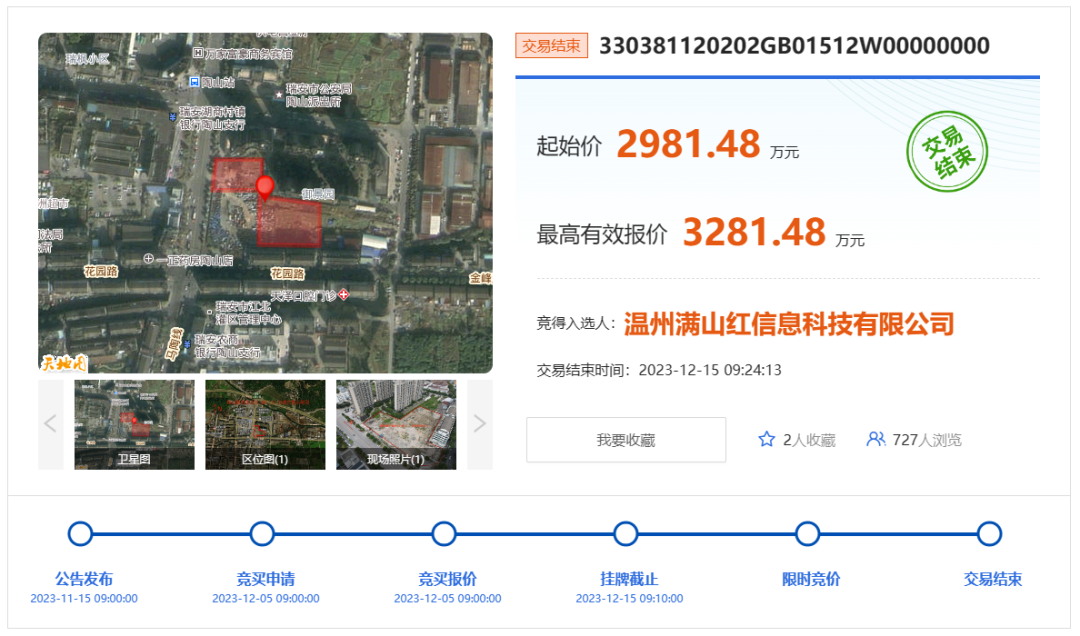Show previous gallery thumbnails
1080x636 pixels.
point(50,424)
